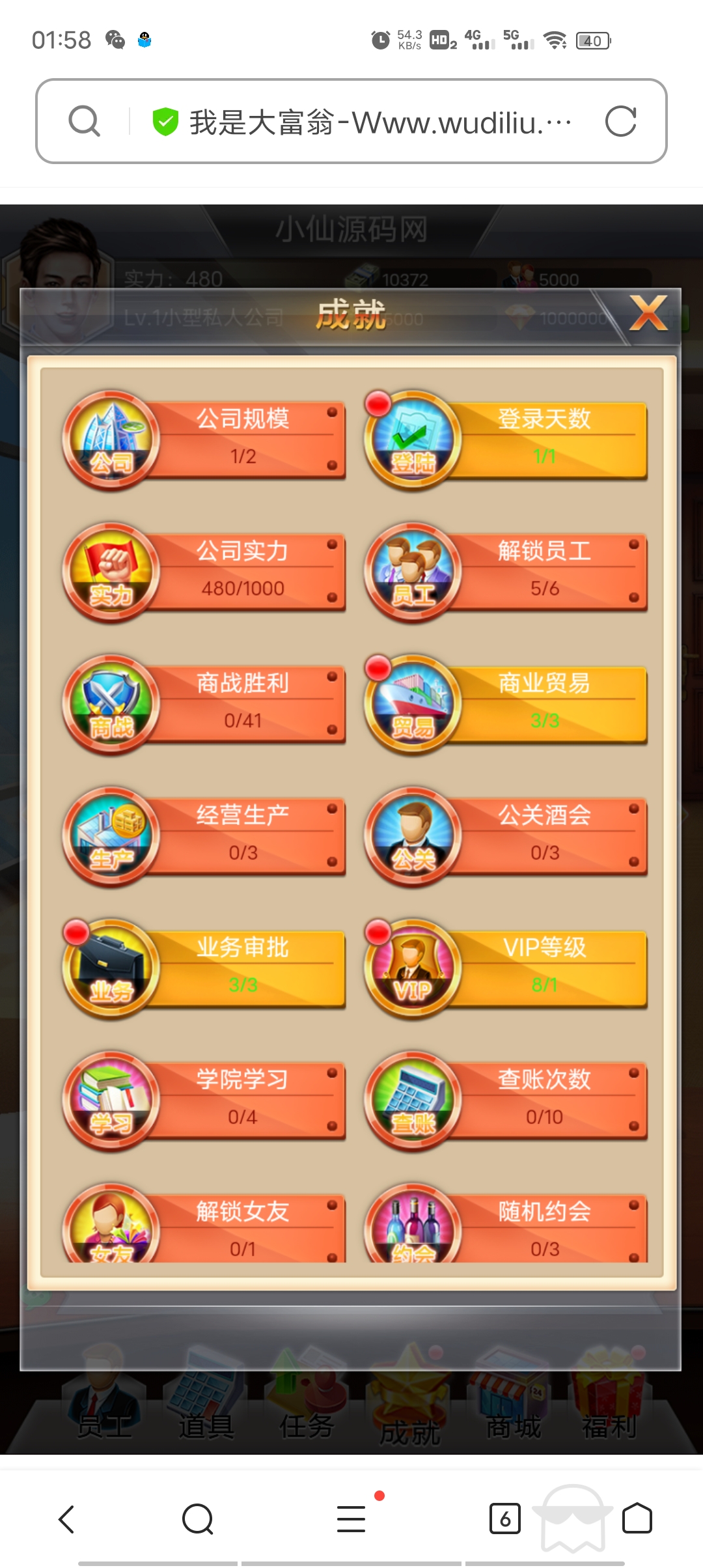The image size is (703, 1568).
Task: Close the 成就 achievements dialog
Action: point(648,314)
